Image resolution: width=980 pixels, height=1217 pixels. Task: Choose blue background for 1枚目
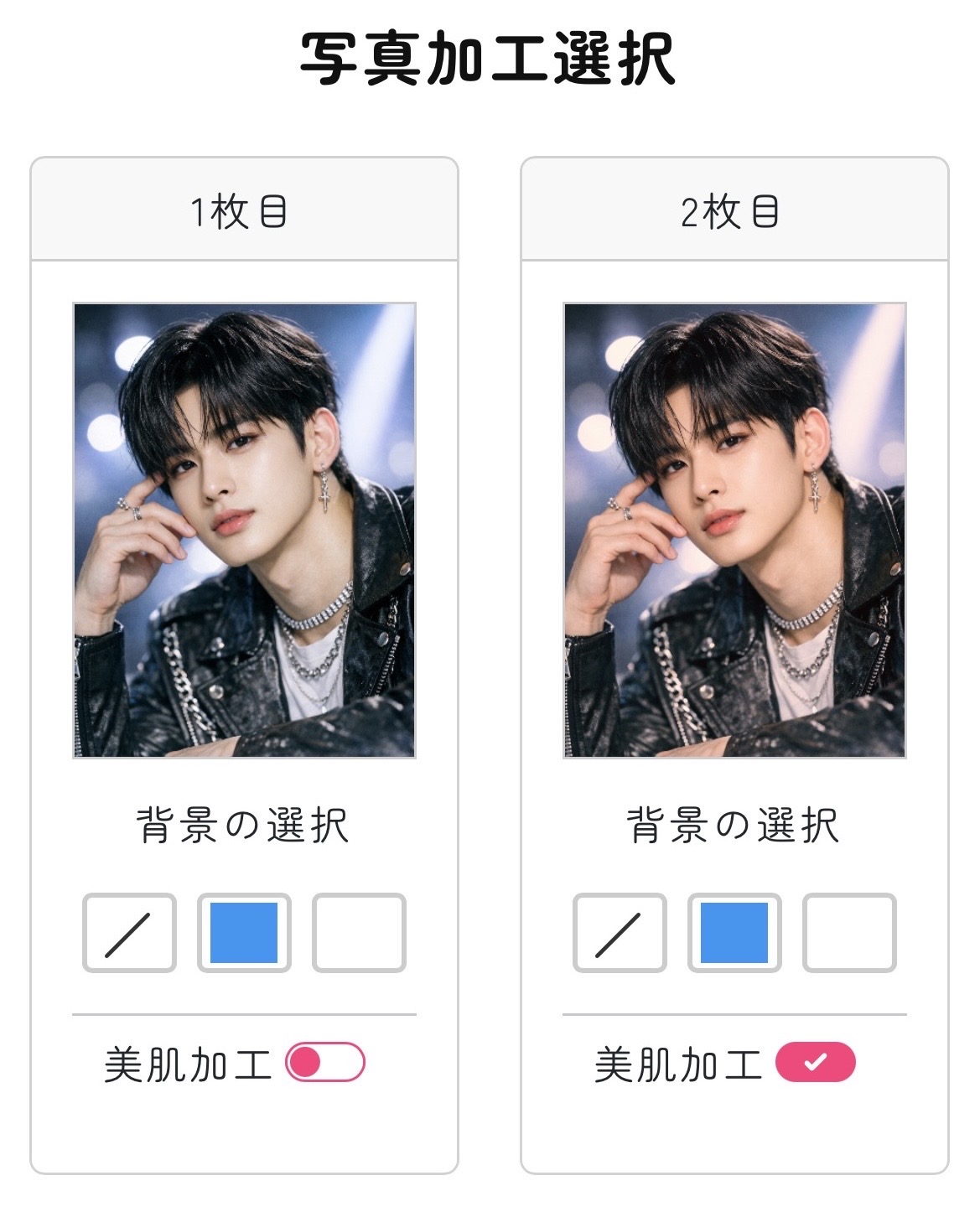click(x=244, y=933)
